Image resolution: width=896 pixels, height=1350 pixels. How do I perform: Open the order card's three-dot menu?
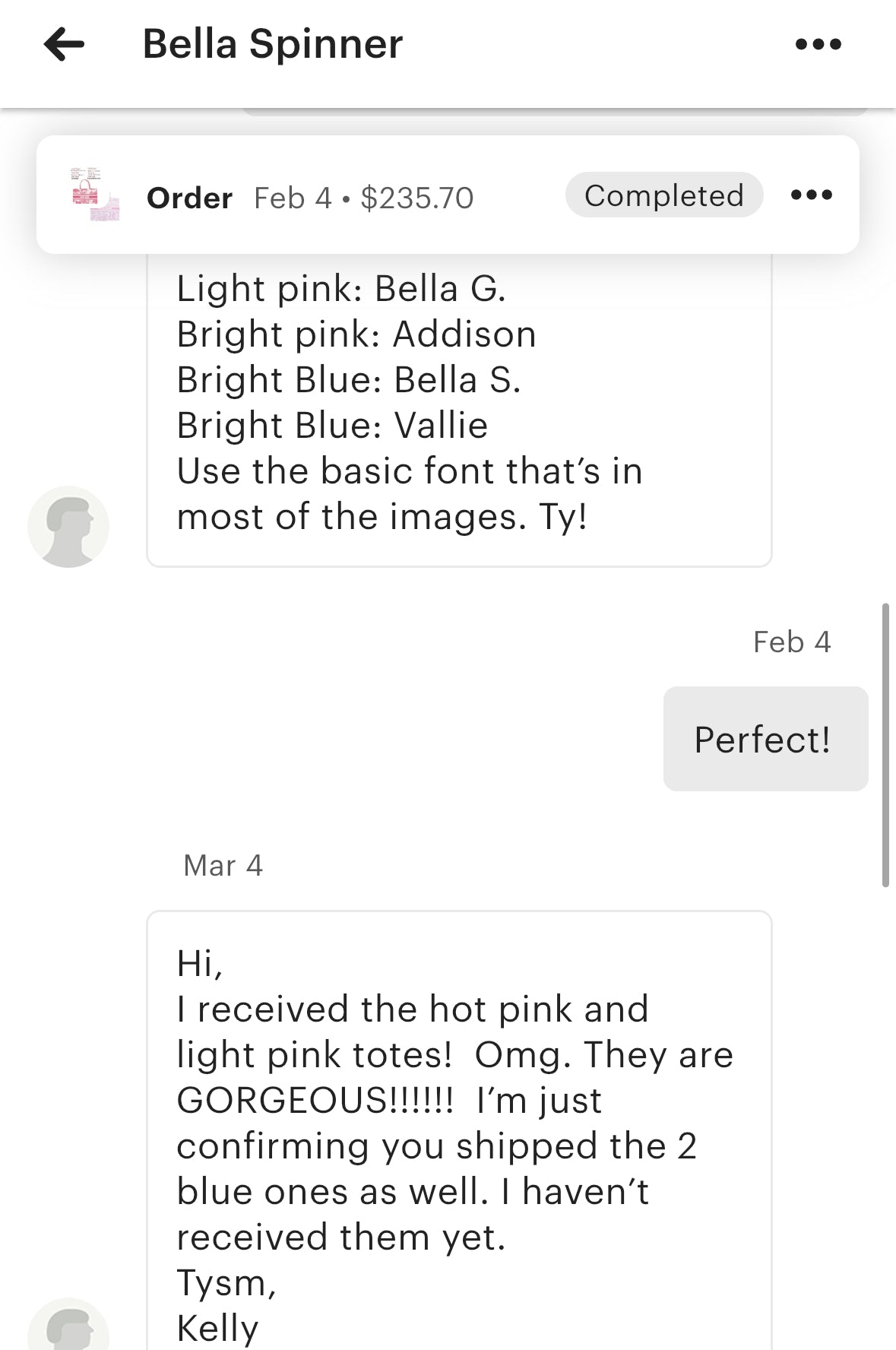(x=811, y=195)
